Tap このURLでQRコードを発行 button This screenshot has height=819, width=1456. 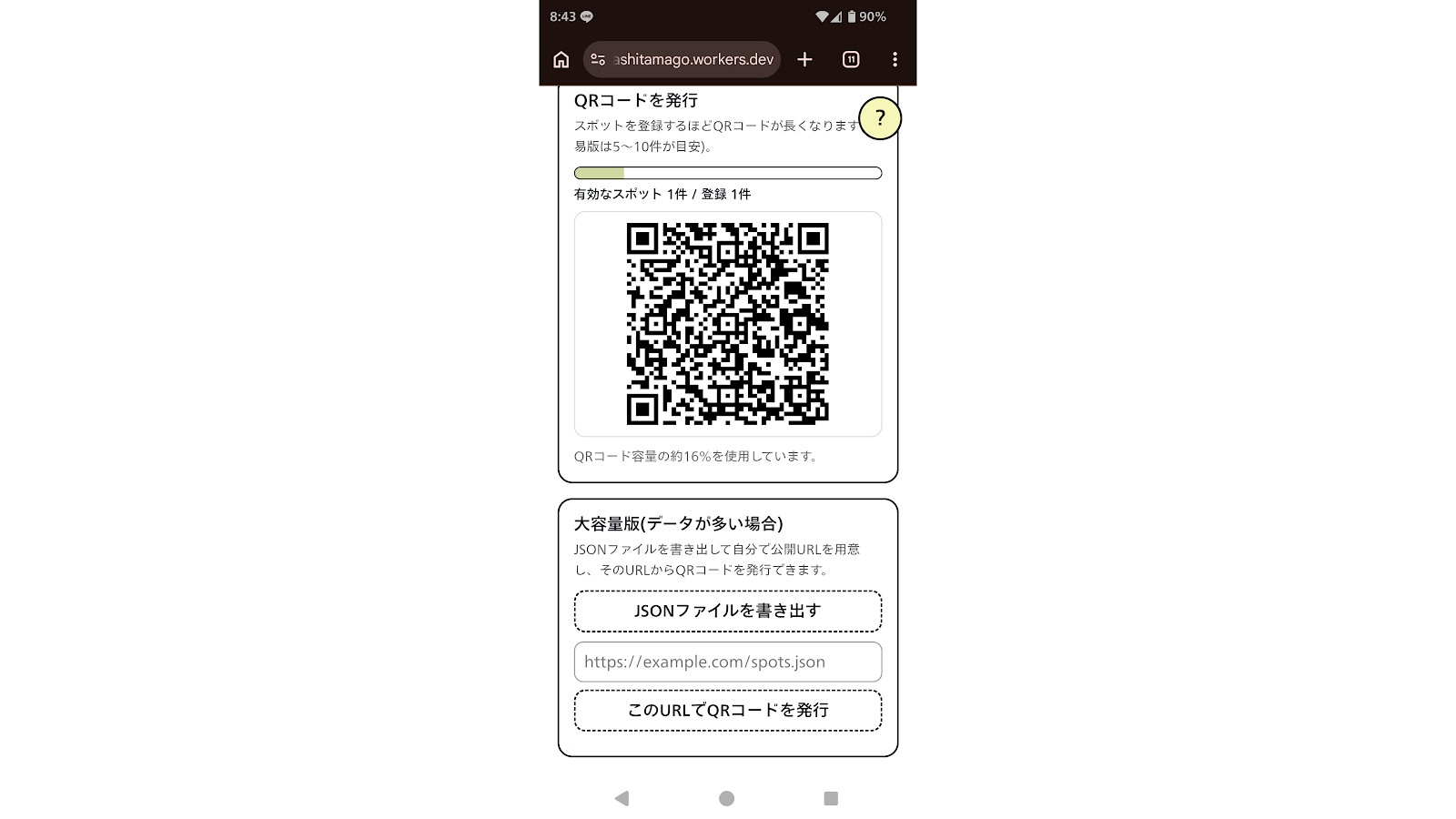[728, 711]
